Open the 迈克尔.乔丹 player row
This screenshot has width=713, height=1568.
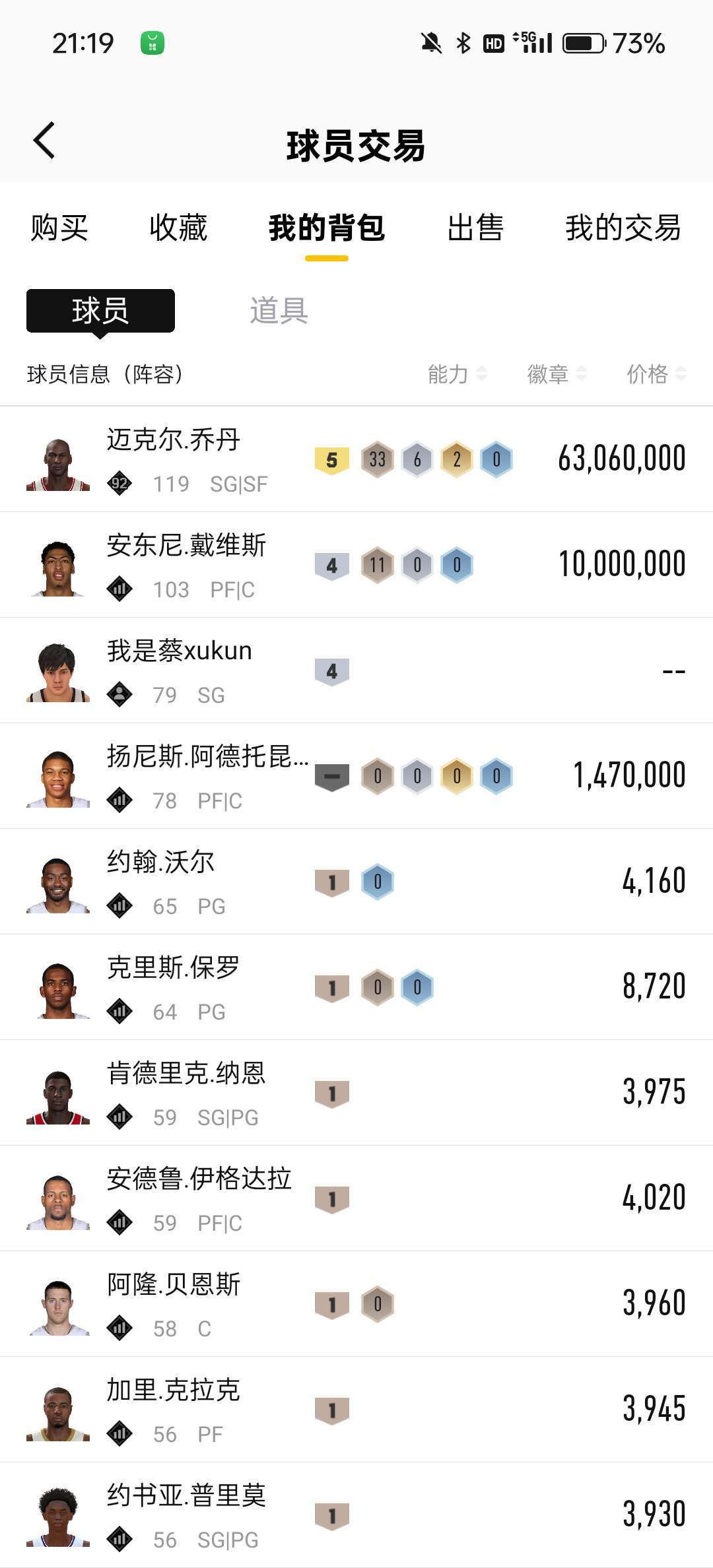tap(356, 459)
